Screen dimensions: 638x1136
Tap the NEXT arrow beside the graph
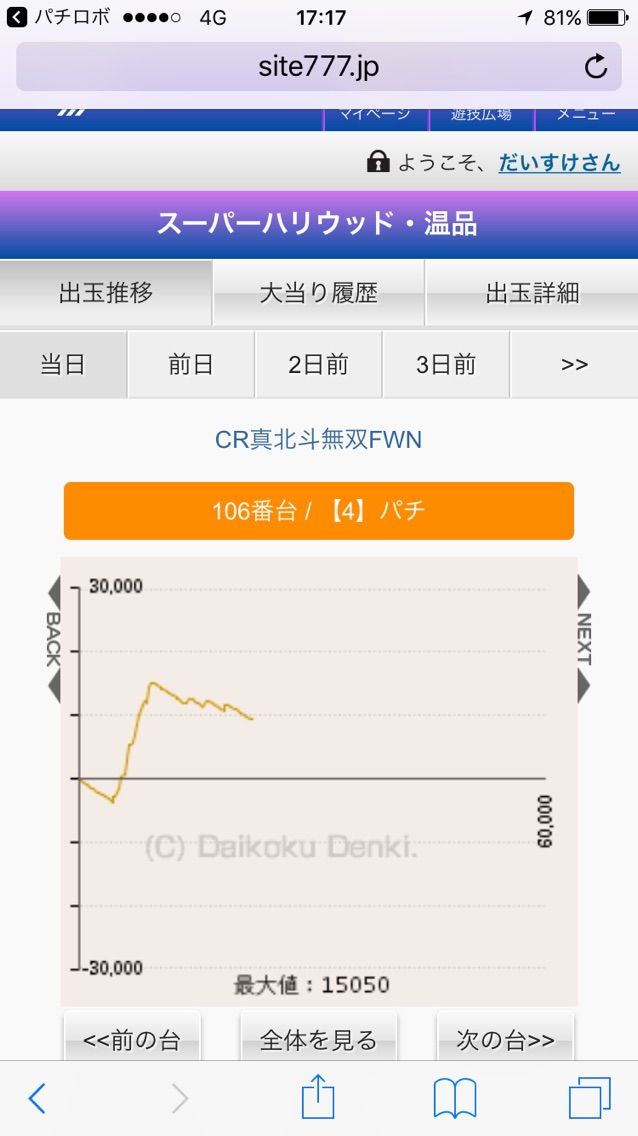(584, 640)
